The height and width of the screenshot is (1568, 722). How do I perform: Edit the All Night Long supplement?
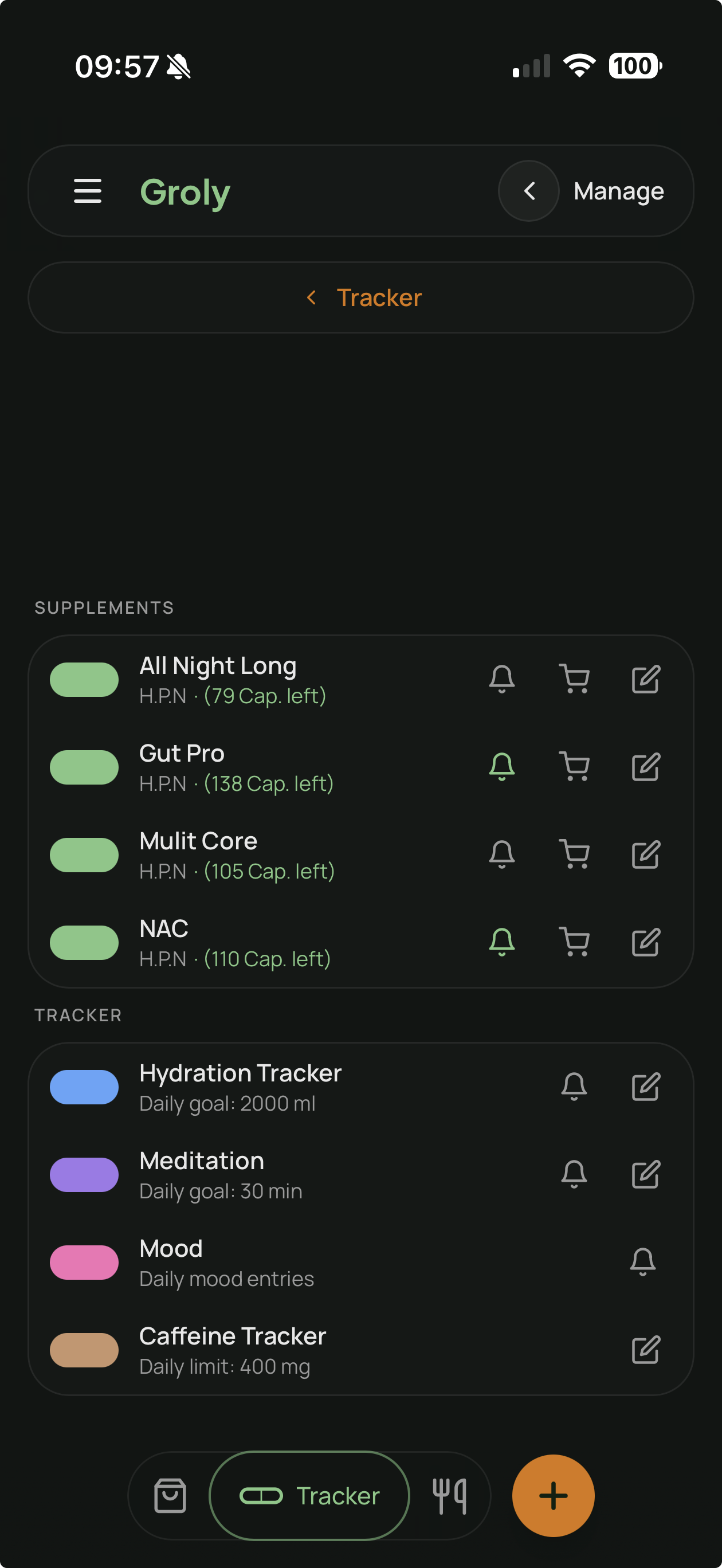(x=646, y=679)
